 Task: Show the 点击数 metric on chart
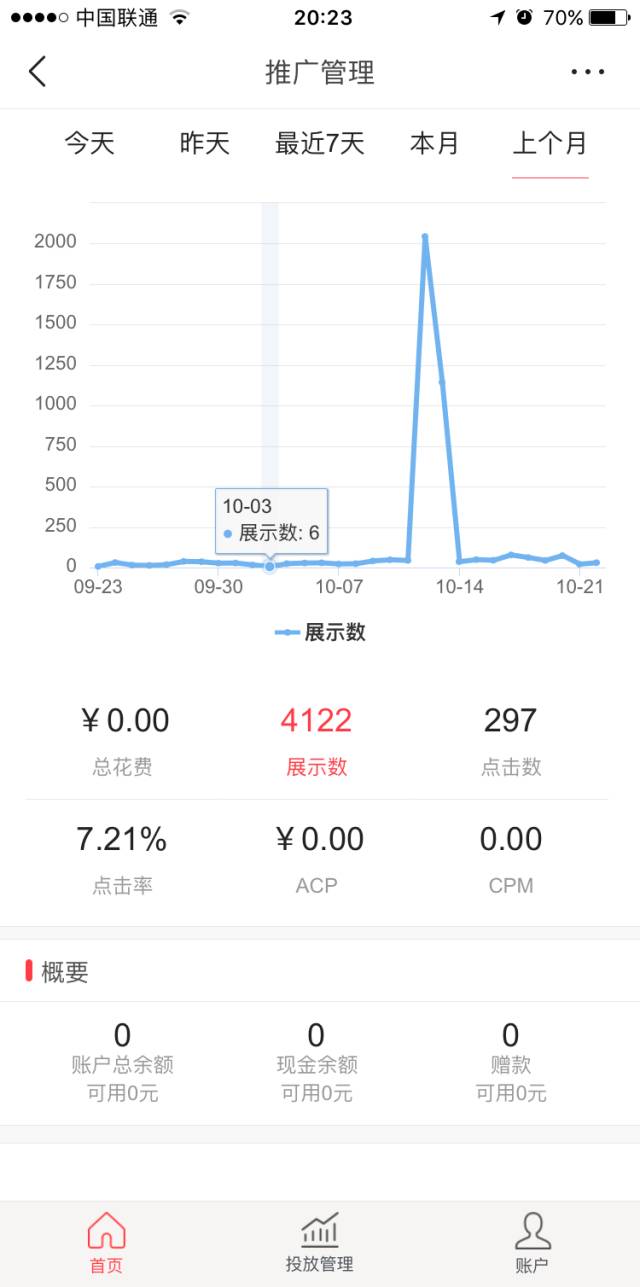tap(510, 740)
